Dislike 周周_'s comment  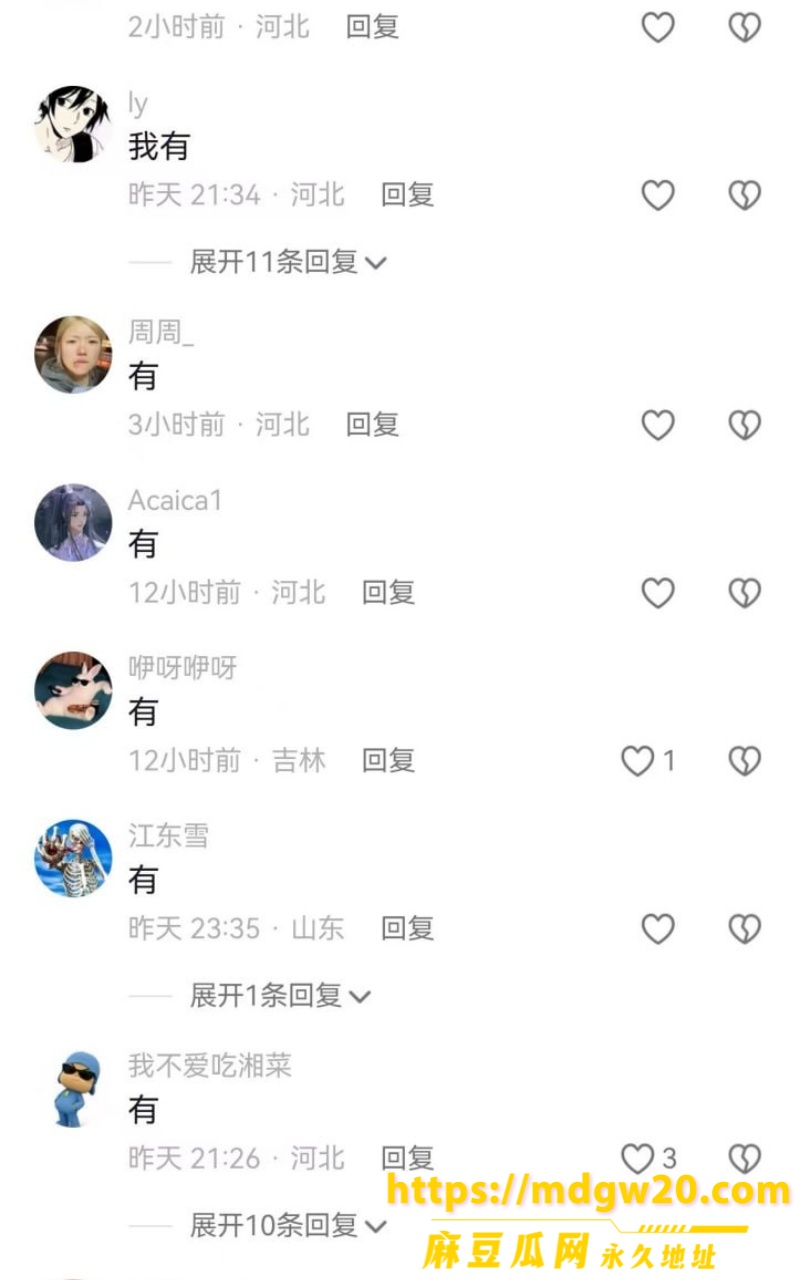point(744,425)
